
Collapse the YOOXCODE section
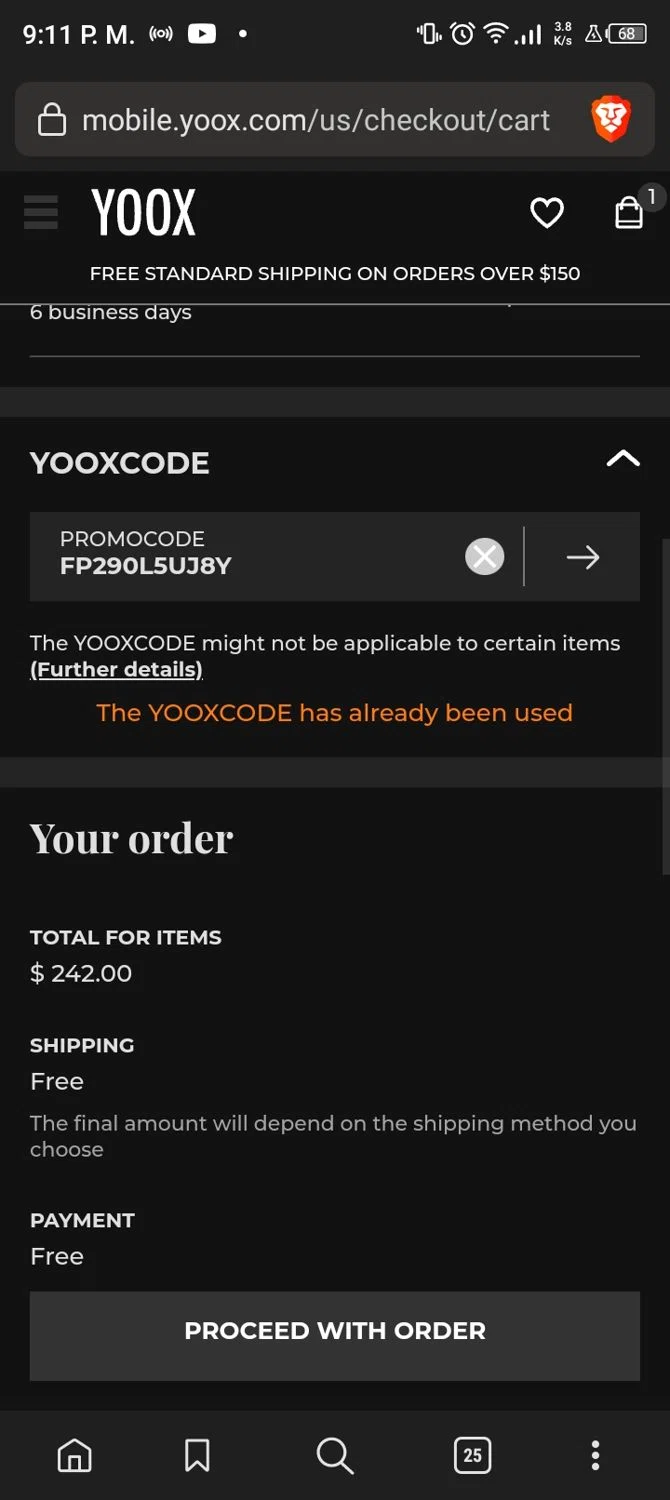622,459
